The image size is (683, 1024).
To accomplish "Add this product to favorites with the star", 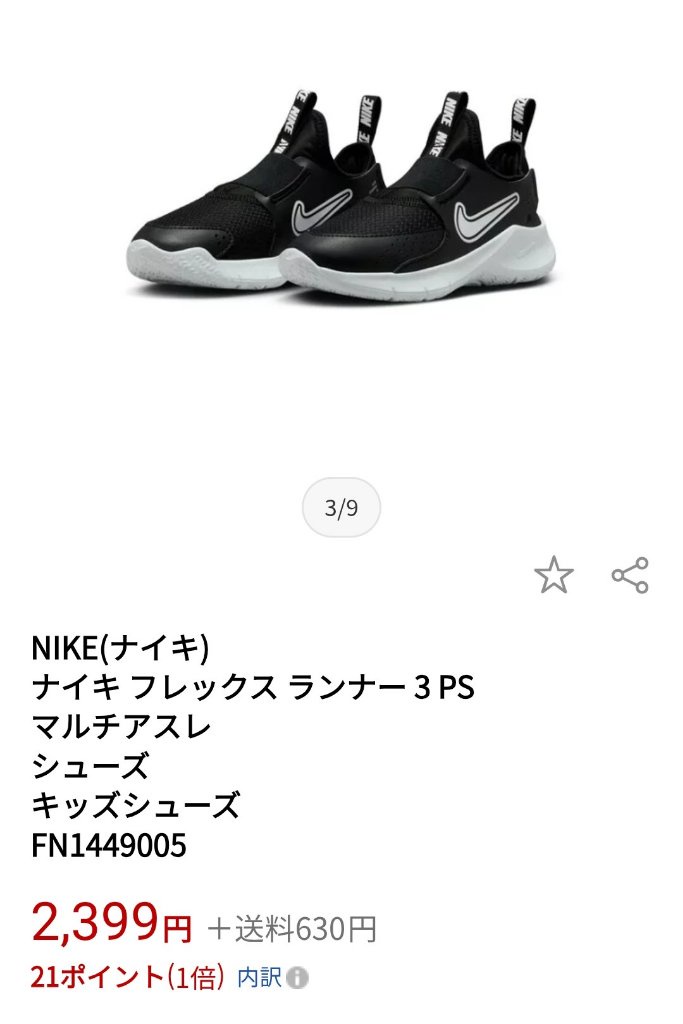I will (553, 575).
